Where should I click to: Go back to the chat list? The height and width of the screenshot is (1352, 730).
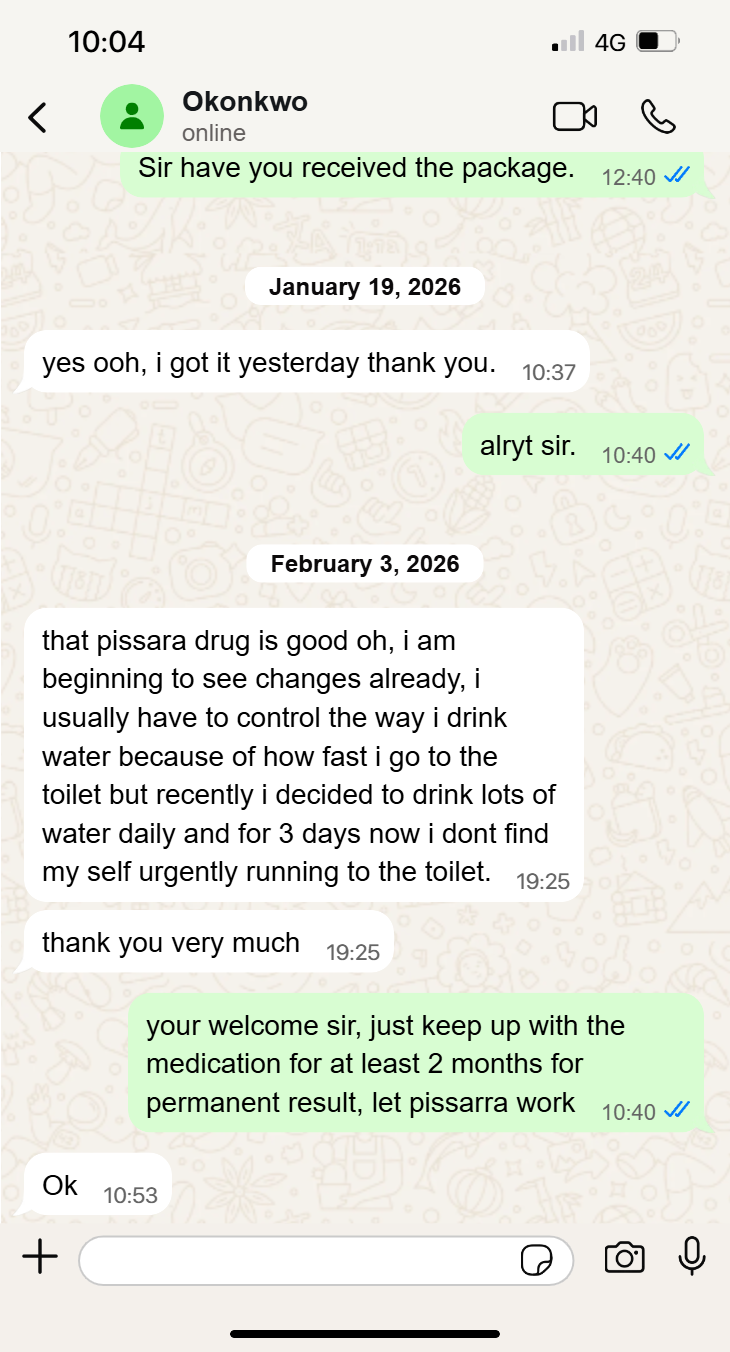click(x=37, y=117)
